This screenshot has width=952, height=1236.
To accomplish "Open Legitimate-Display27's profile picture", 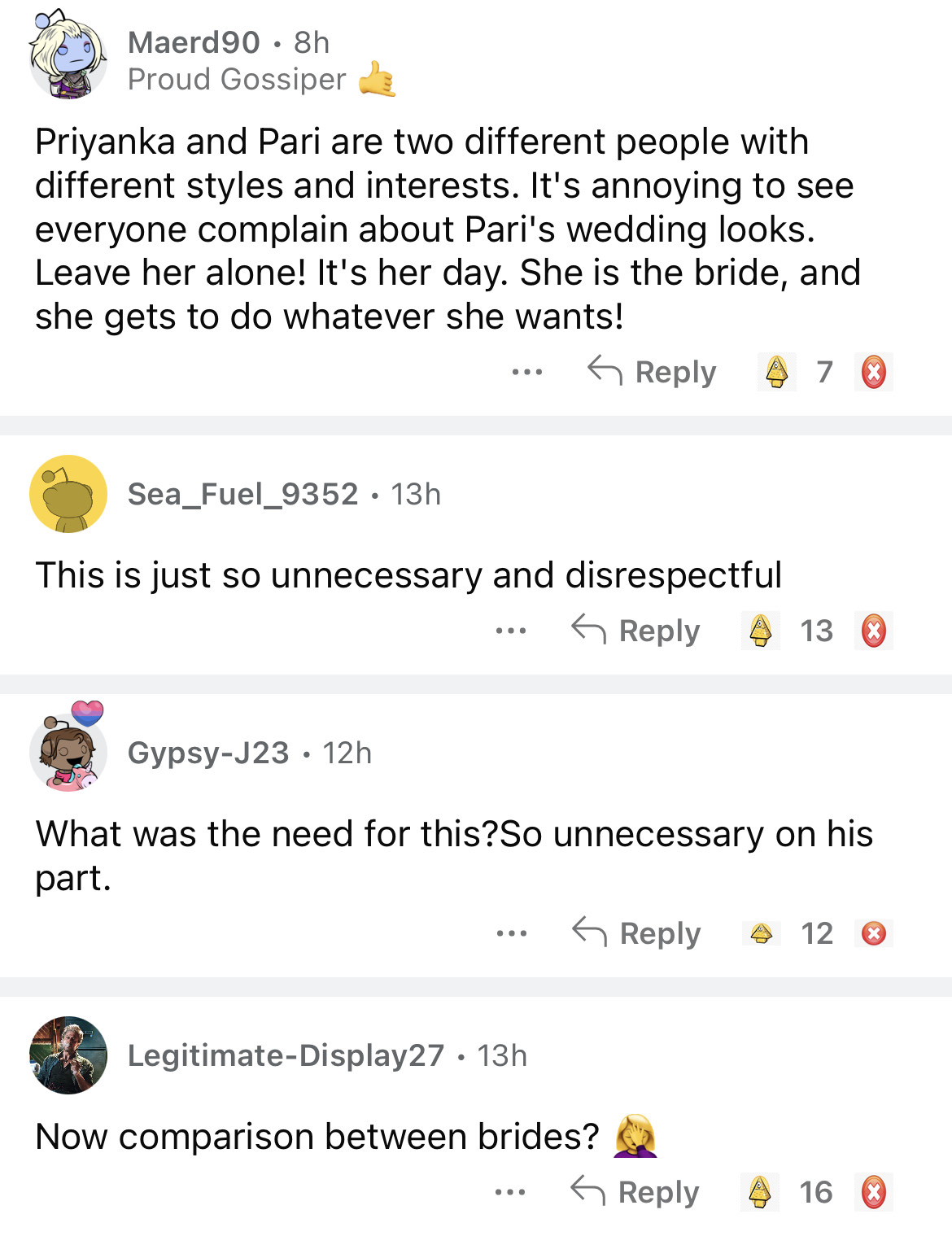I will pos(68,1055).
